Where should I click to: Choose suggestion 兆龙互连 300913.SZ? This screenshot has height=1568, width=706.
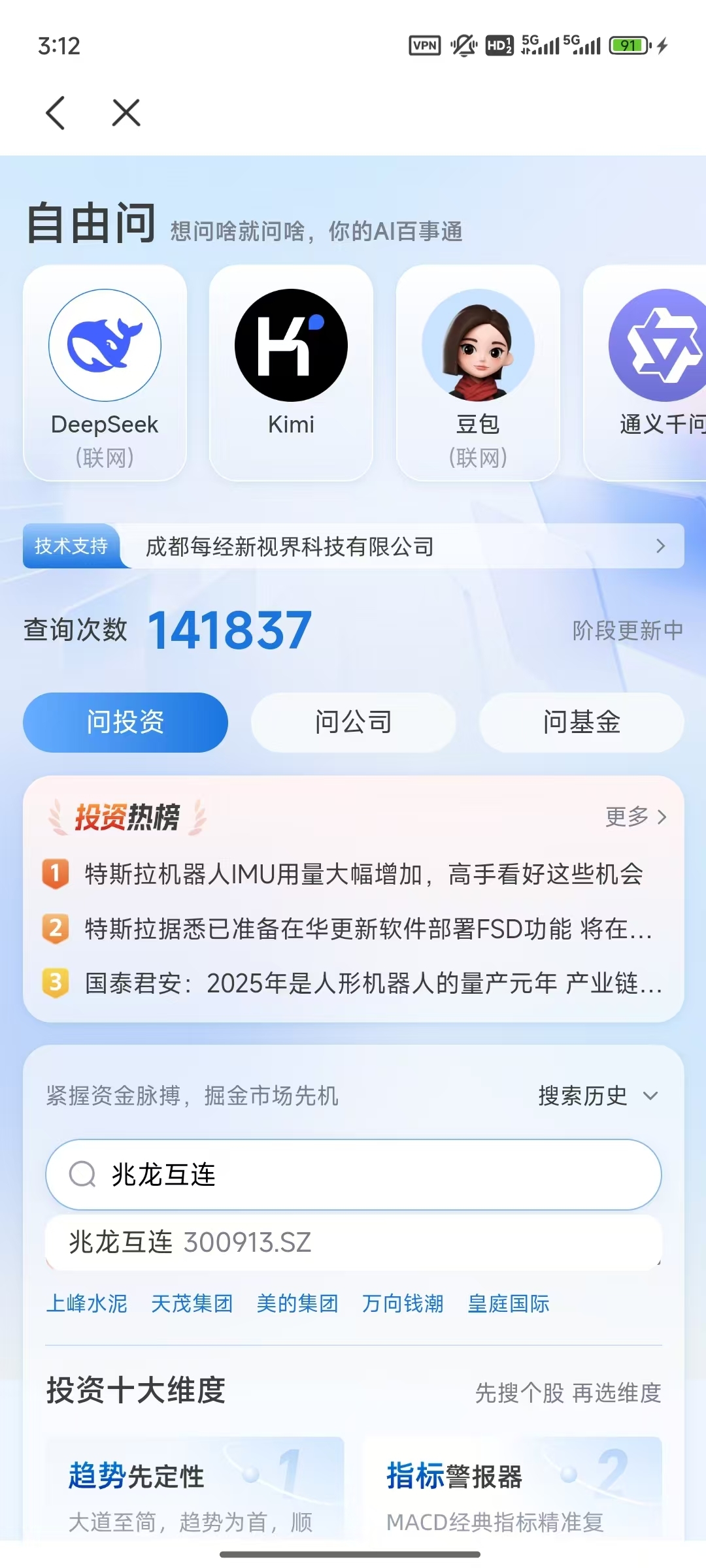point(190,1243)
